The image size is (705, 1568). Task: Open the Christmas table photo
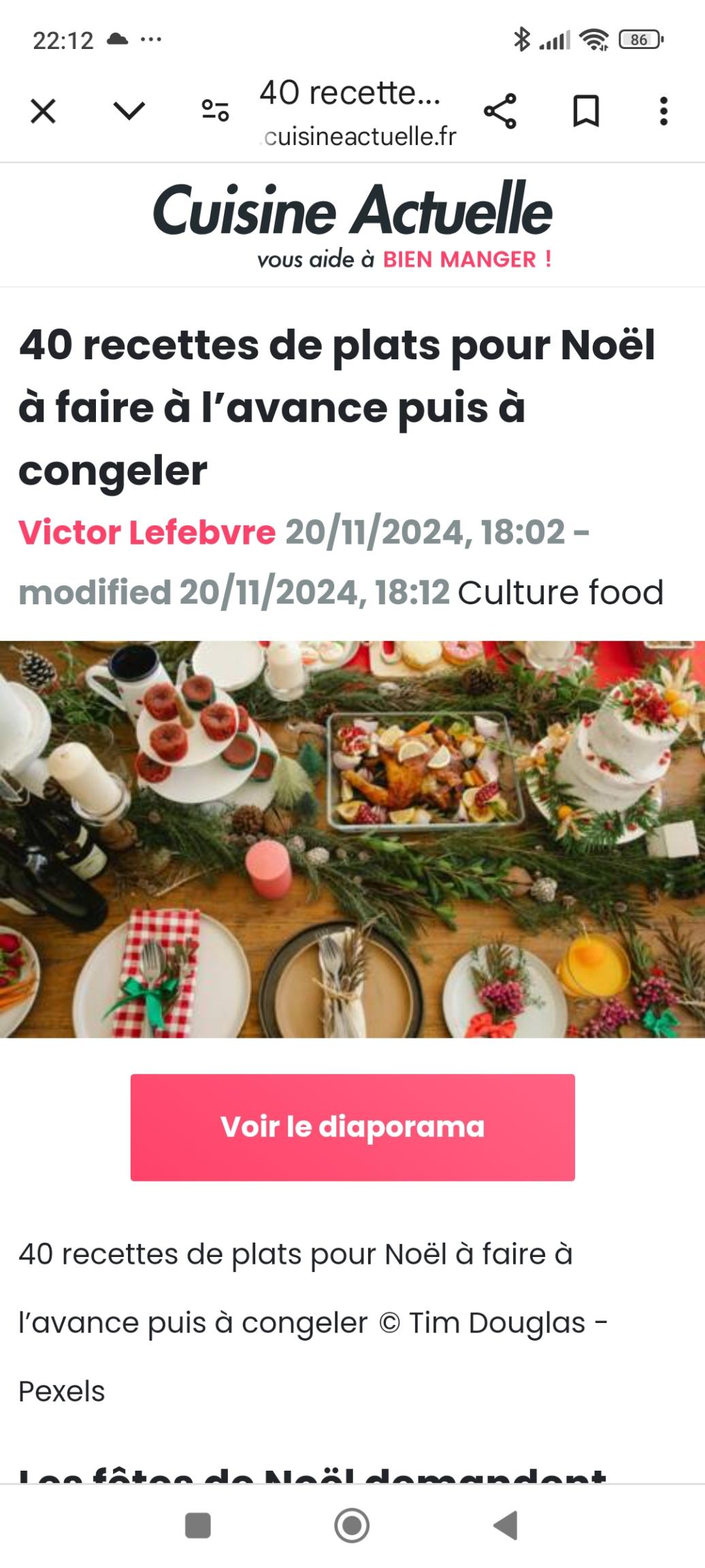coord(352,839)
